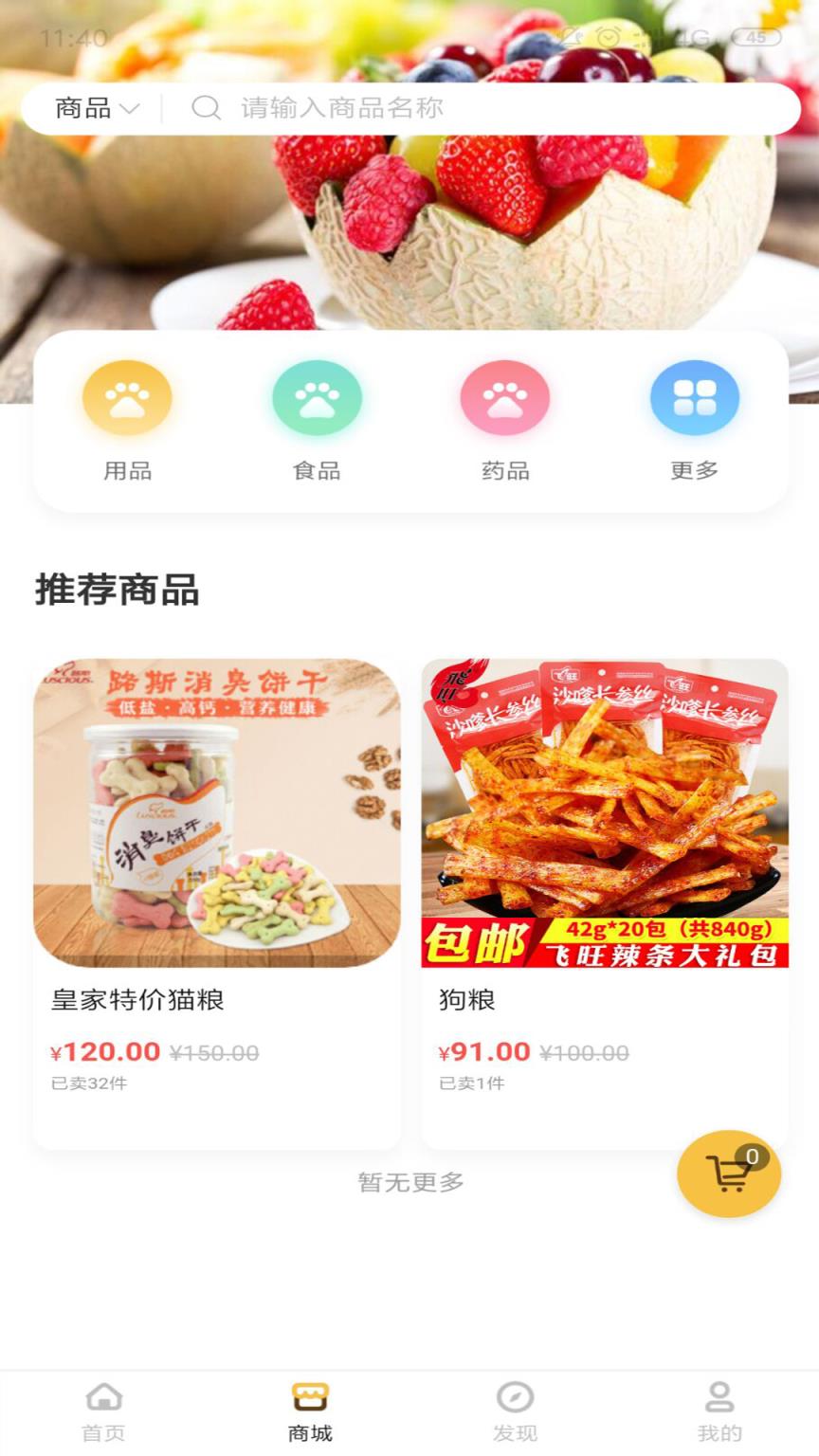Open the shopping cart icon
This screenshot has width=819, height=1456.
728,1174
